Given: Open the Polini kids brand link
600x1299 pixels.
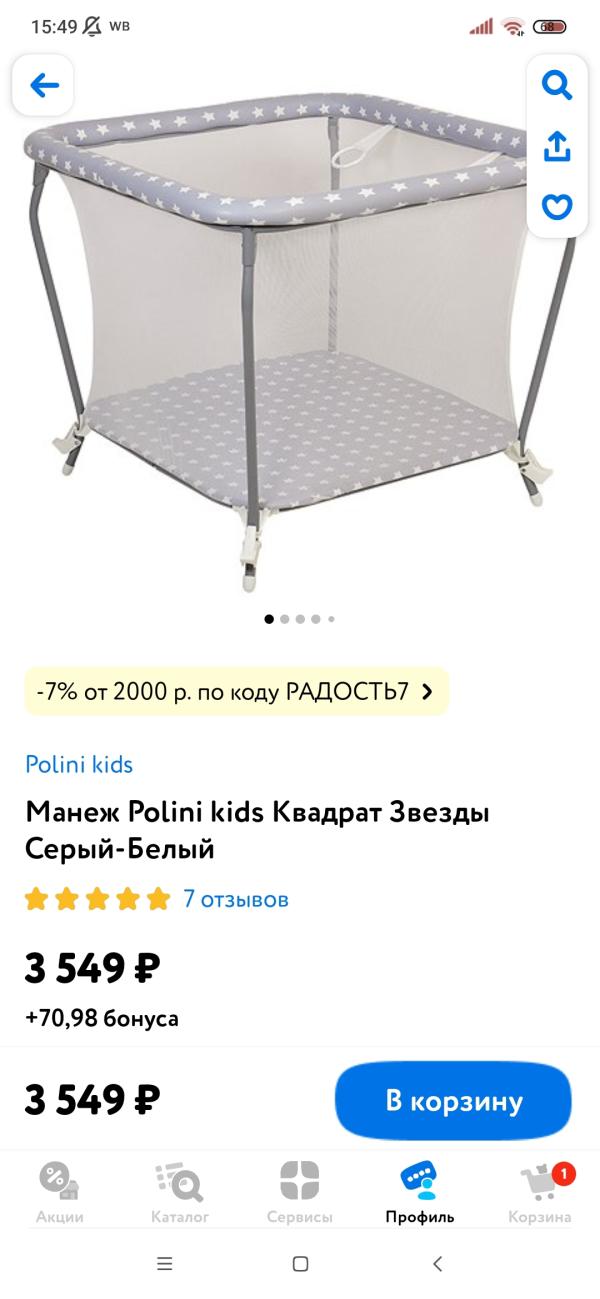Looking at the screenshot, I should [79, 765].
